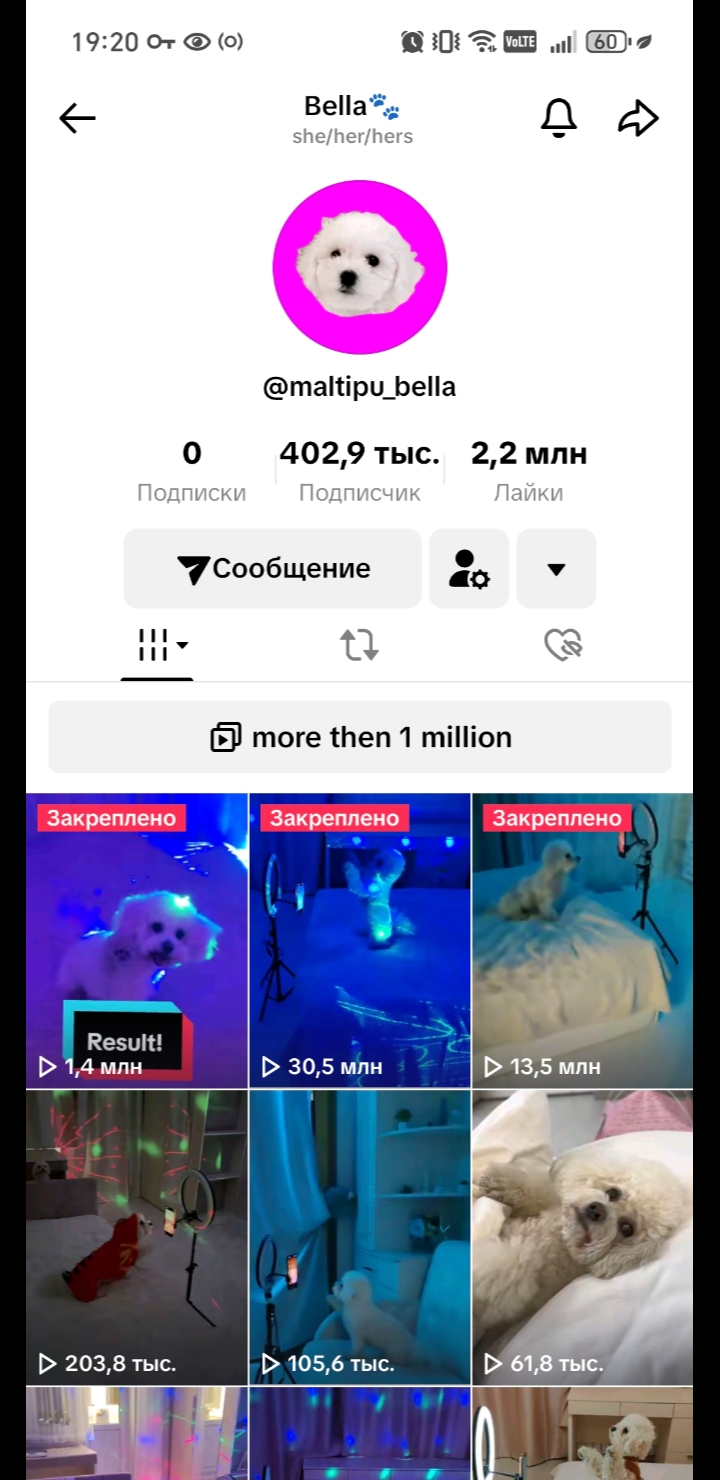Play the pinned video with 1,4 млн views
This screenshot has width=720, height=1480.
137,940
